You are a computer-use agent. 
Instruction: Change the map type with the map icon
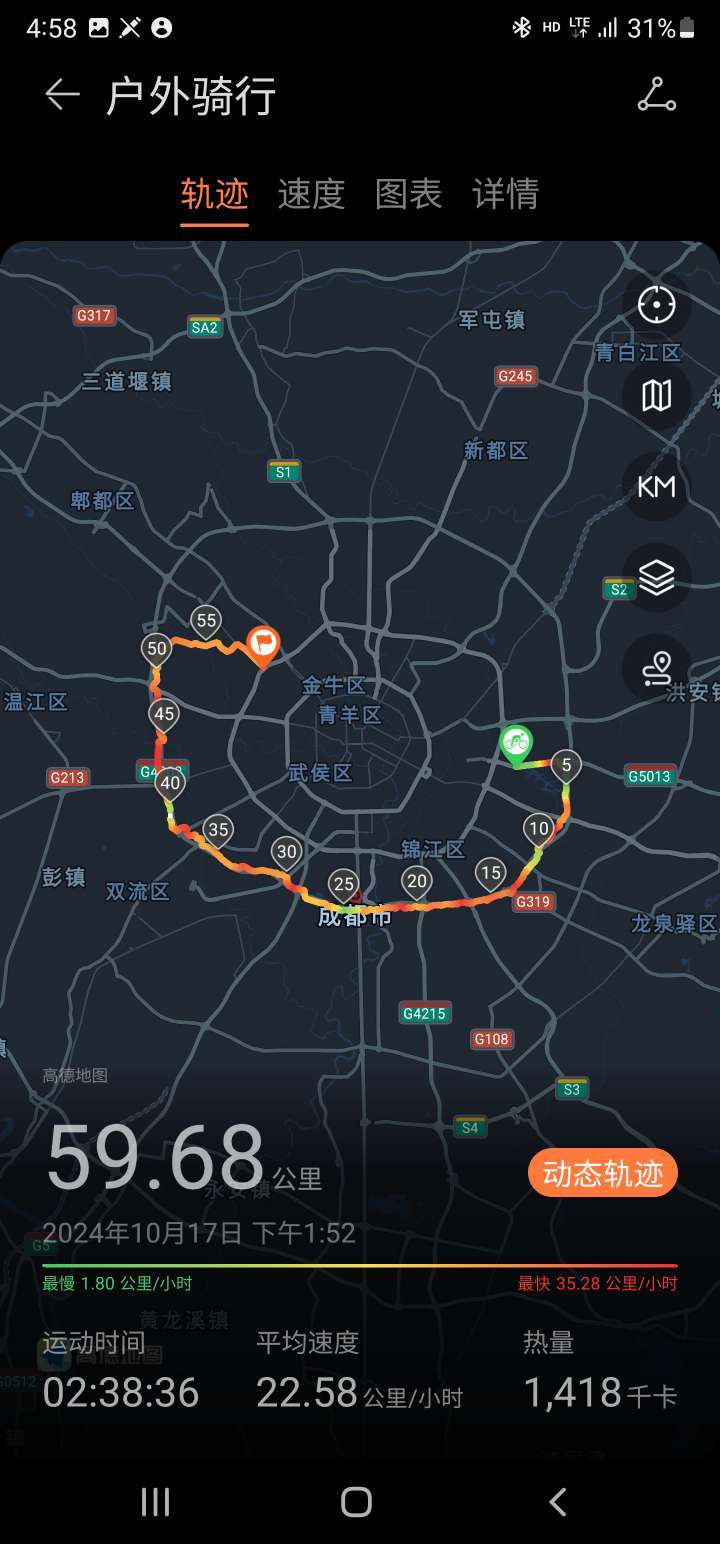click(x=657, y=396)
